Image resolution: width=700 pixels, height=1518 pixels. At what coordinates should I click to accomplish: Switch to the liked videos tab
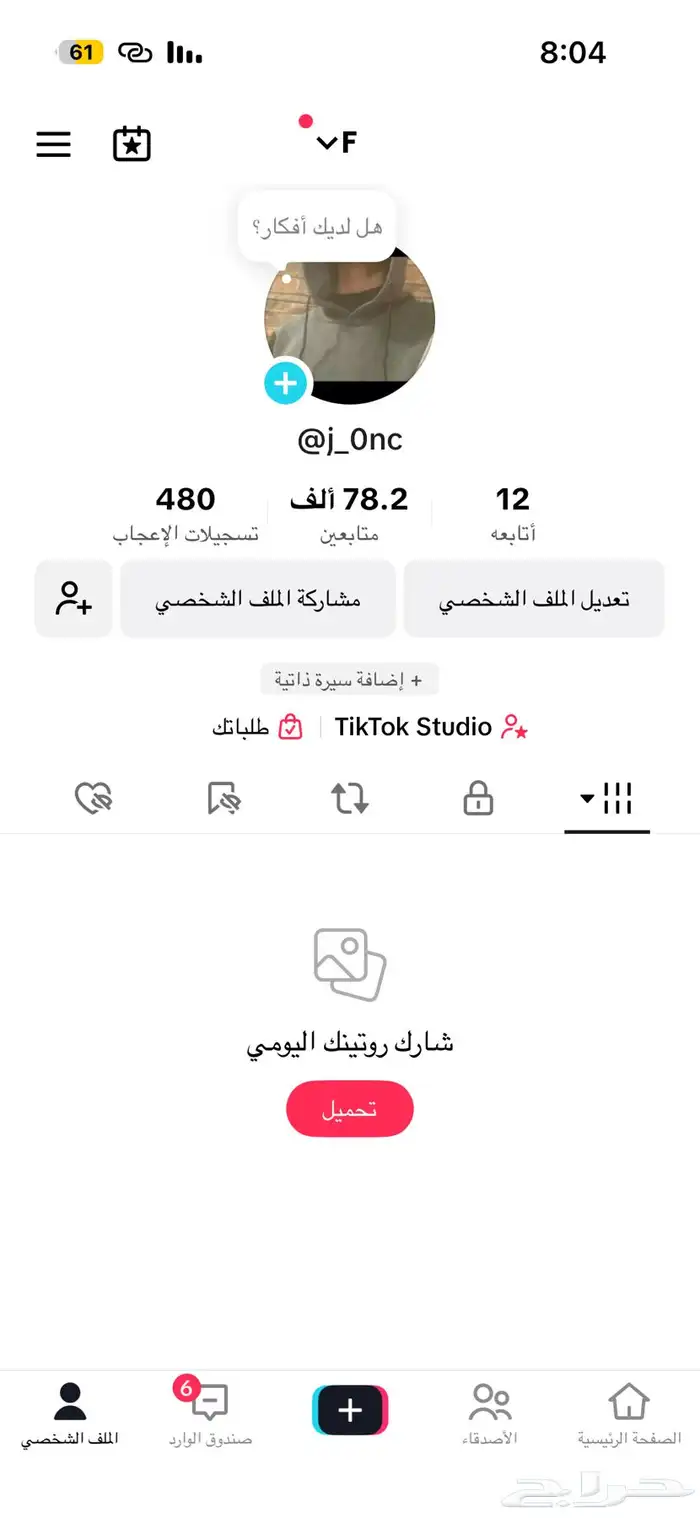pos(94,798)
